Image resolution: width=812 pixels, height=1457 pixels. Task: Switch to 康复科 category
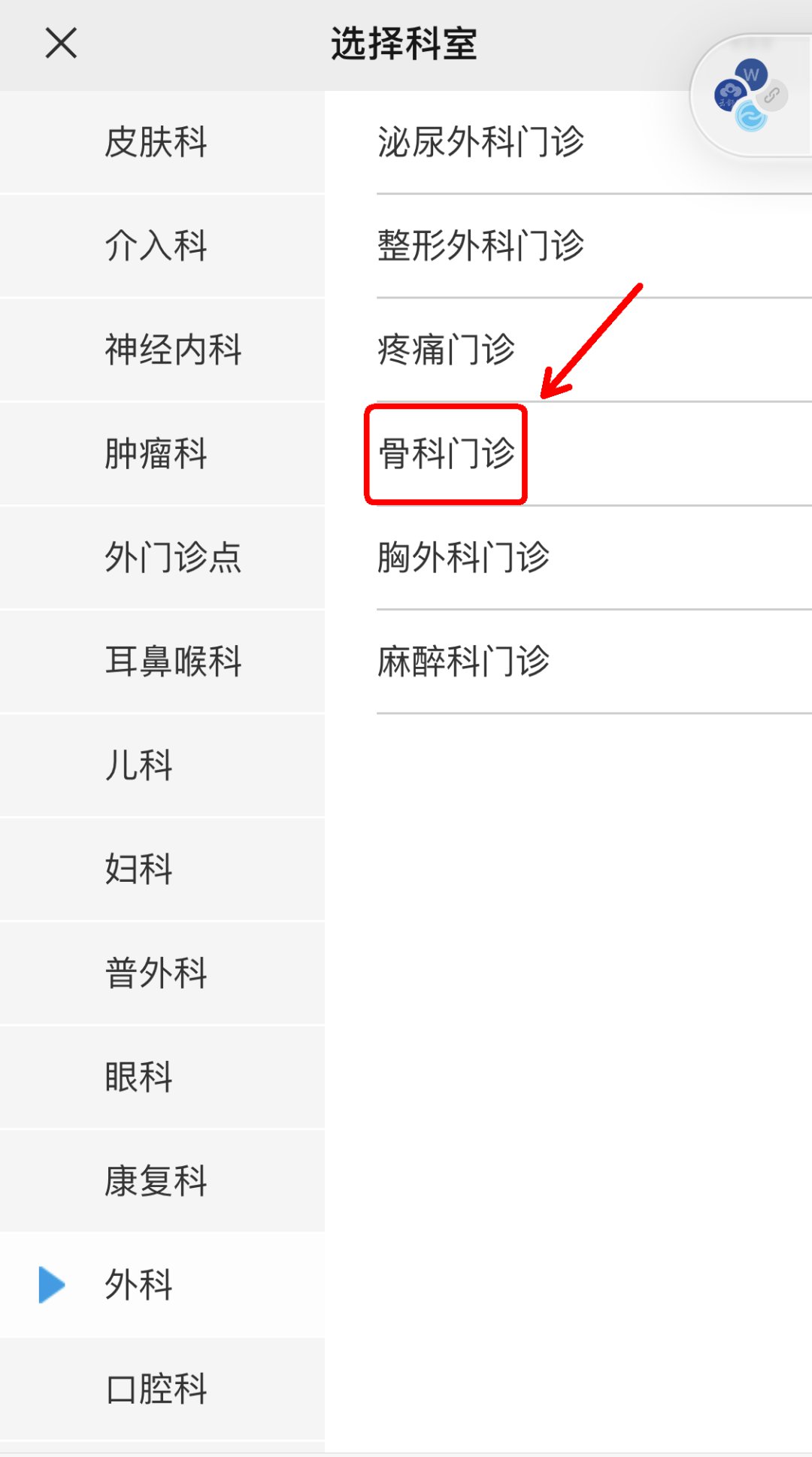click(x=156, y=1180)
